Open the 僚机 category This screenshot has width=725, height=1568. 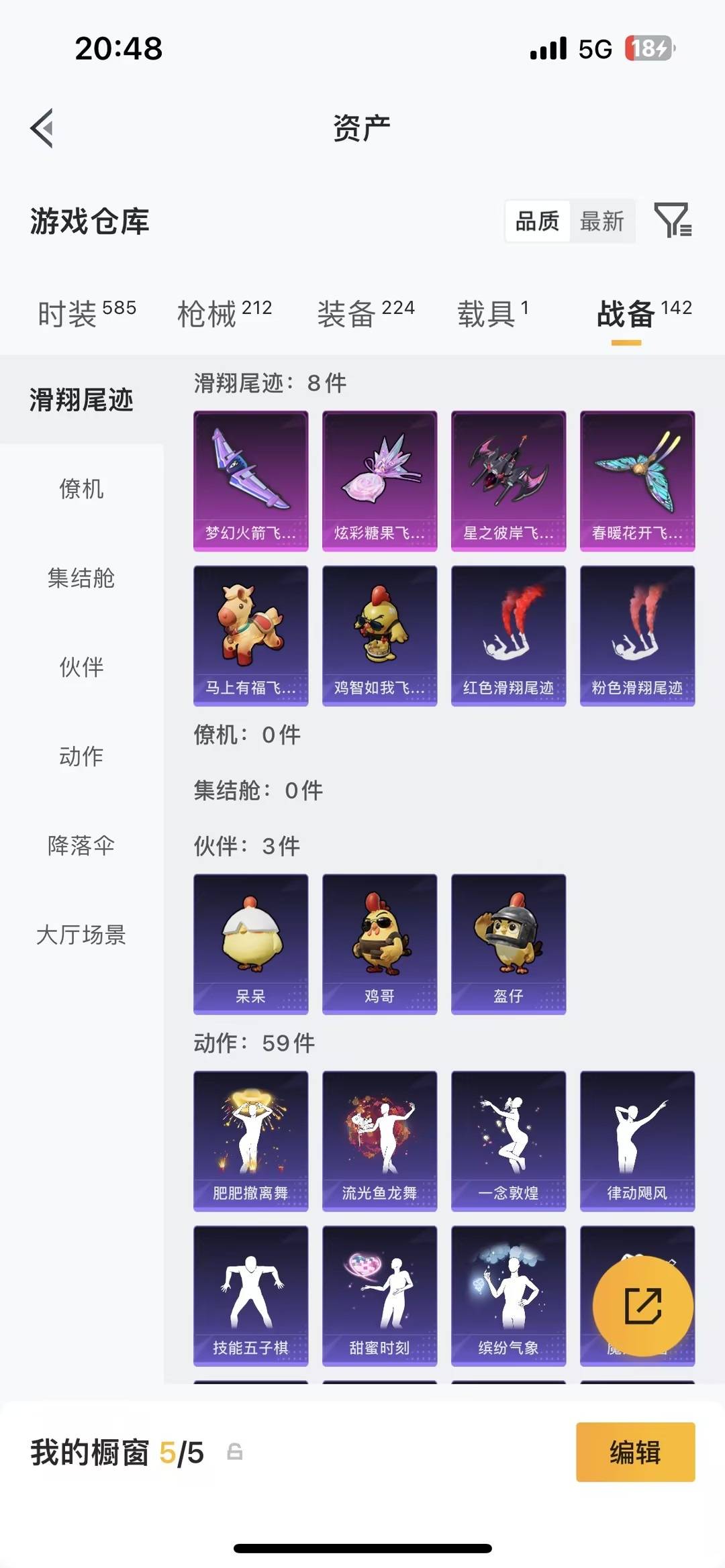click(x=81, y=490)
